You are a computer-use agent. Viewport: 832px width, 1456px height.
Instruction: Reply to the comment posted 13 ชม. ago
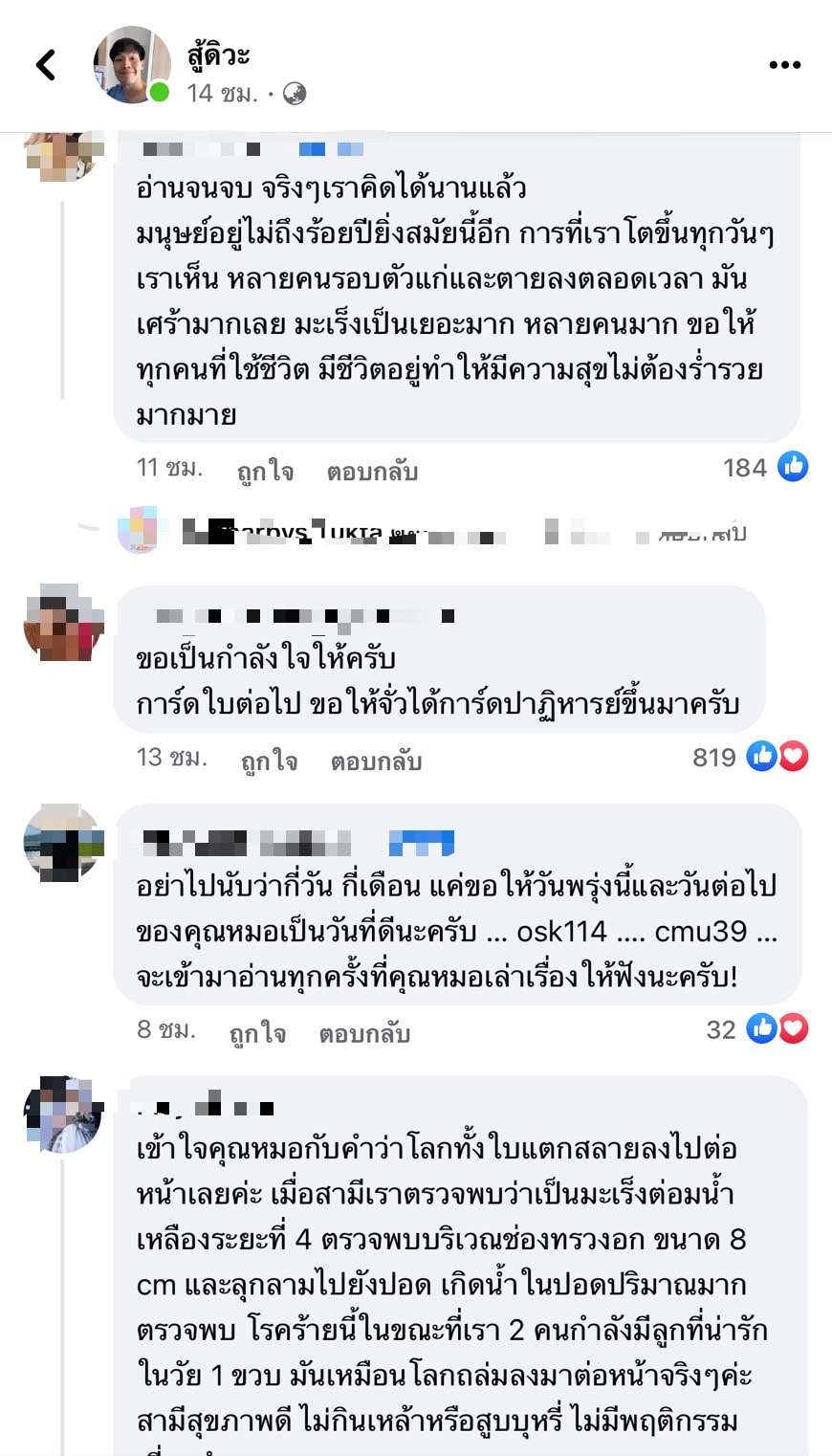point(376,761)
